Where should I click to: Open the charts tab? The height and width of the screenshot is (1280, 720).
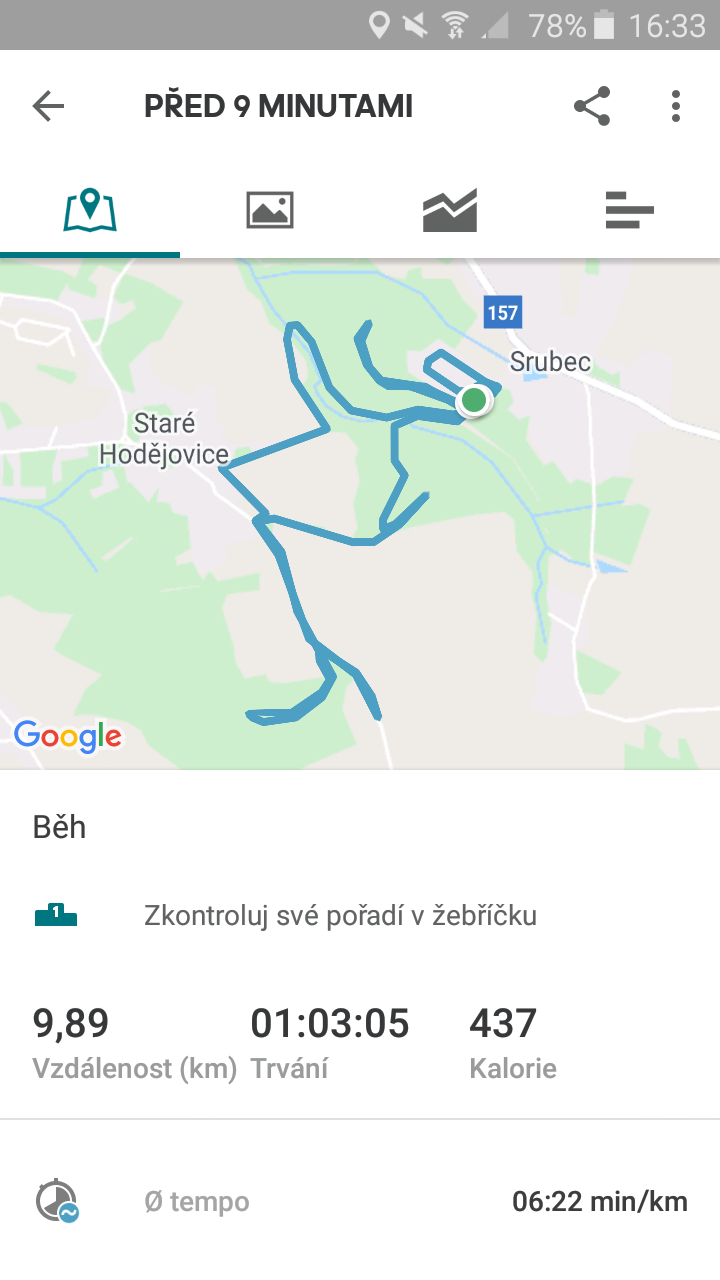(x=450, y=210)
